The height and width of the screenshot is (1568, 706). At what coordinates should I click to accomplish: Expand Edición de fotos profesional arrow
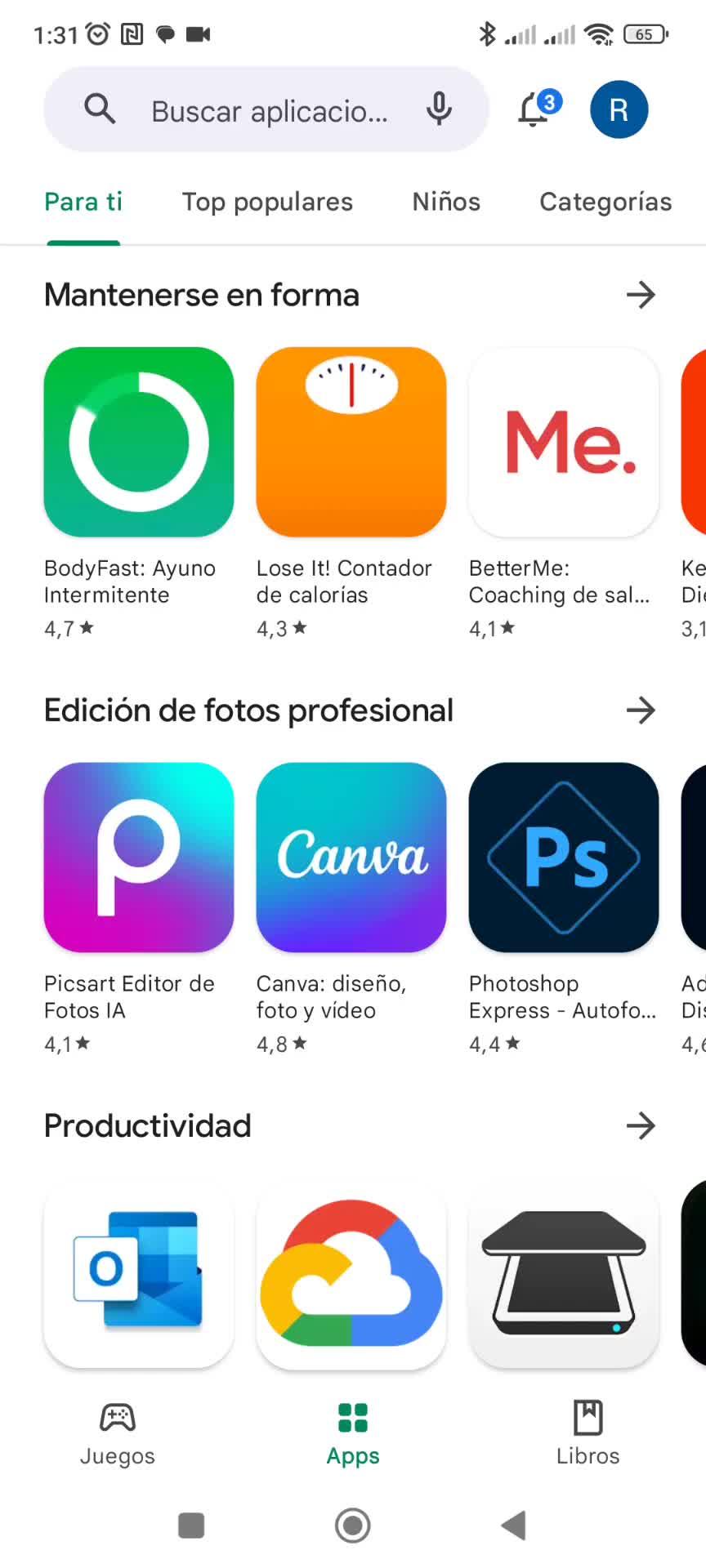point(641,710)
